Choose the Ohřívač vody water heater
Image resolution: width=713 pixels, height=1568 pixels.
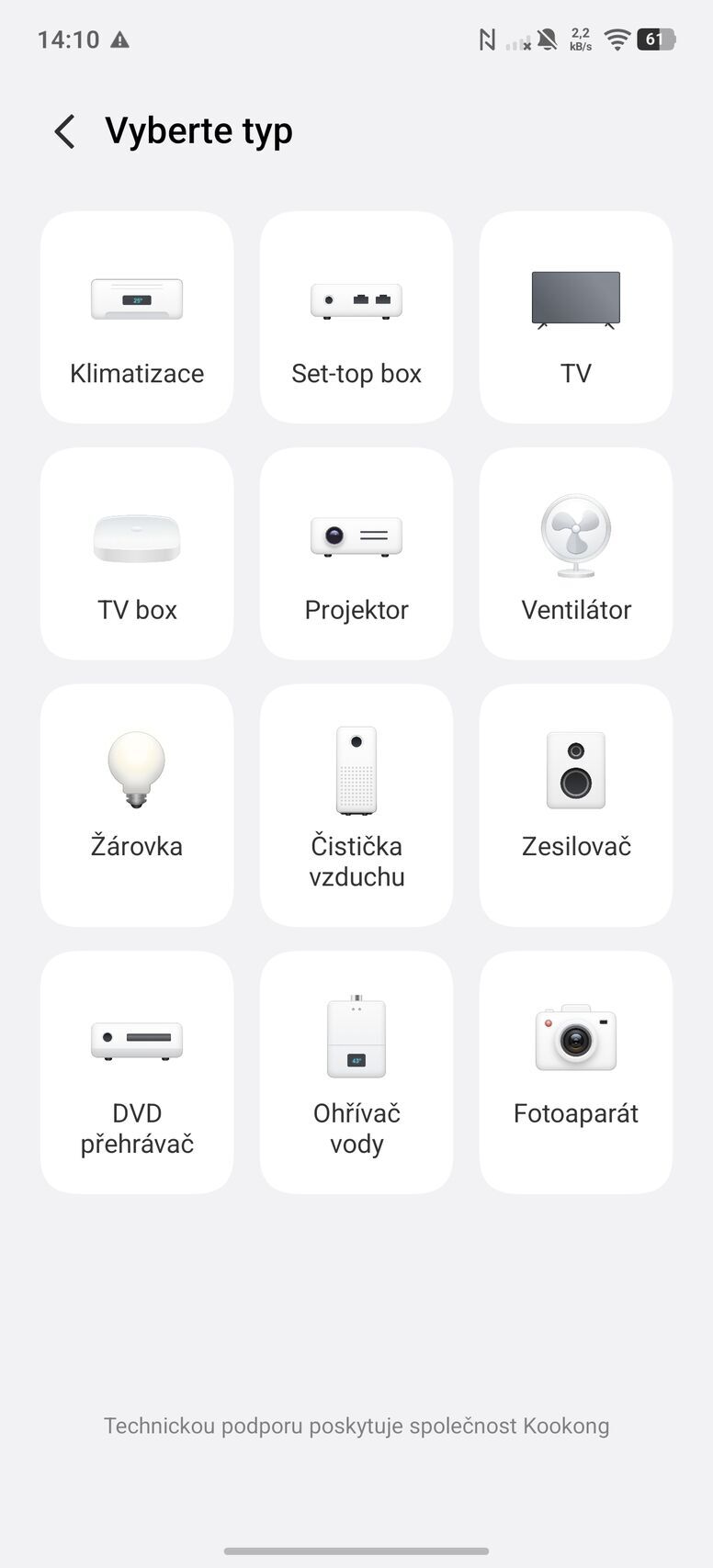pos(356,1071)
